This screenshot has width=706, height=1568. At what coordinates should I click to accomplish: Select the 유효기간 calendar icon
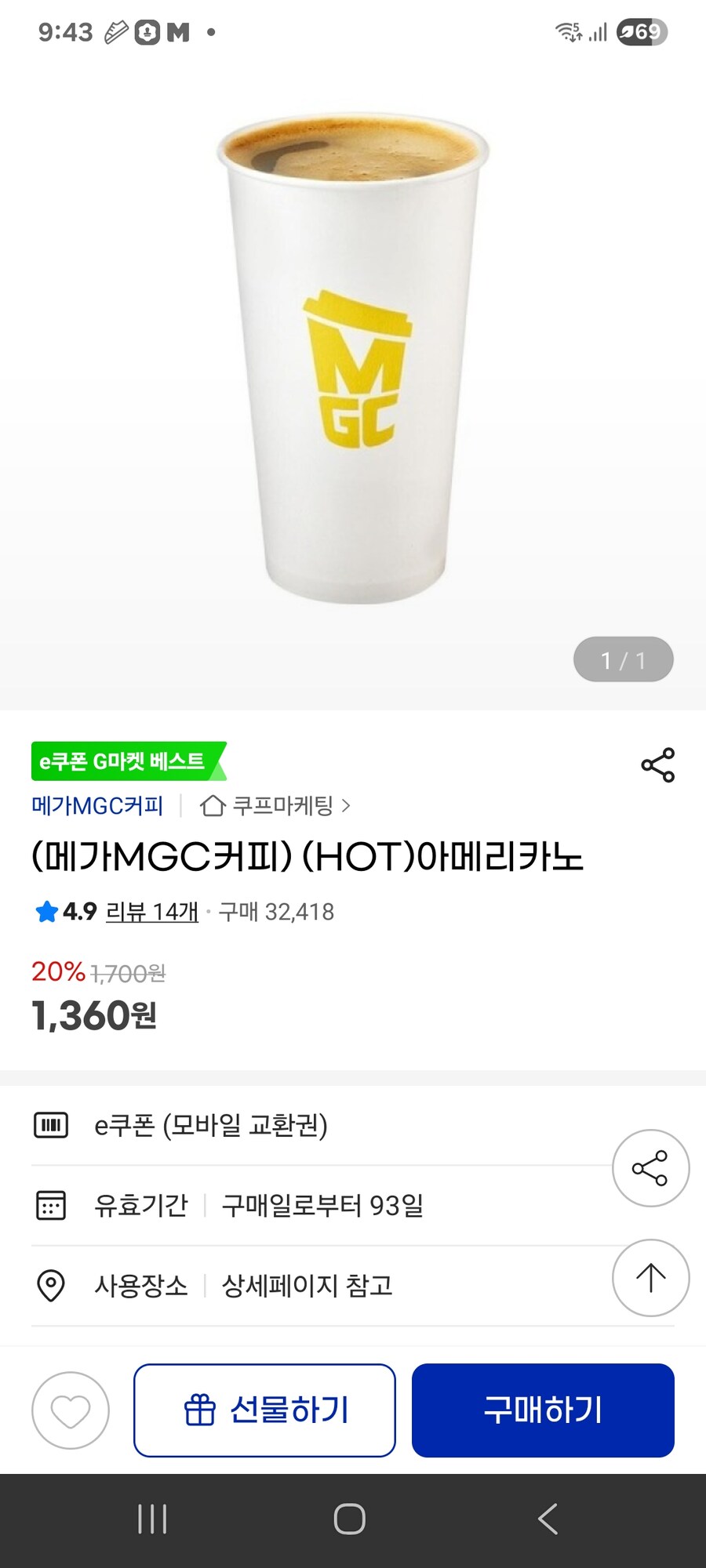[x=50, y=1206]
